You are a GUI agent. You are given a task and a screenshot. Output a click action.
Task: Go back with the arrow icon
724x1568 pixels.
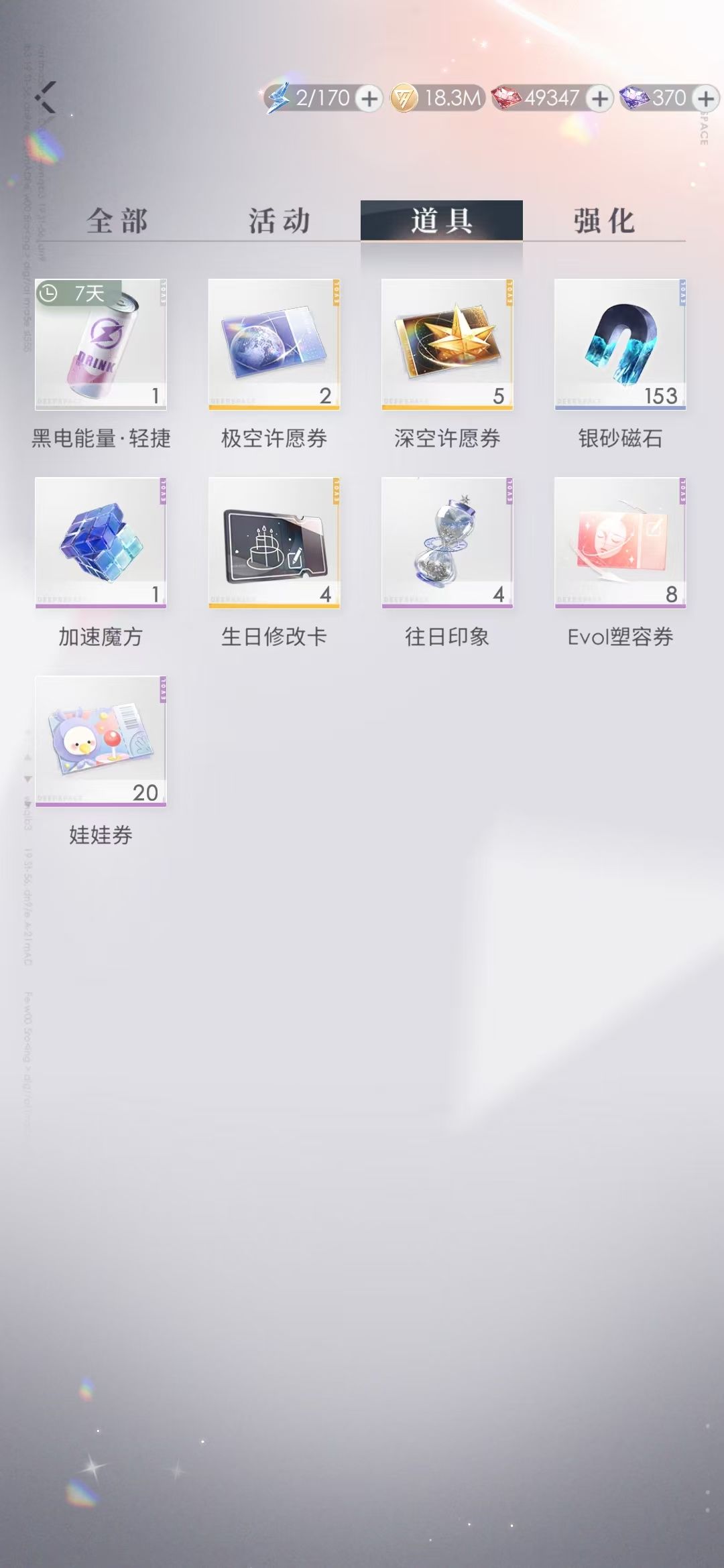(46, 98)
